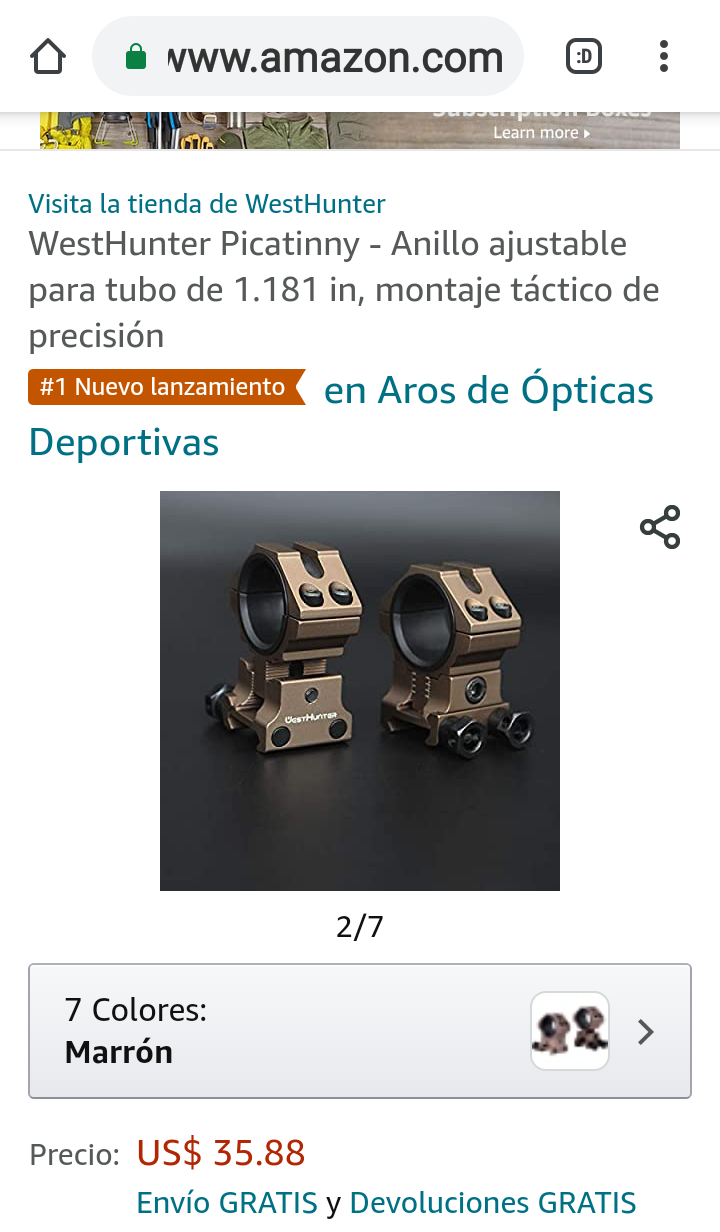Open the browser overflow menu
Image resolution: width=720 pixels, height=1232 pixels.
[x=664, y=57]
